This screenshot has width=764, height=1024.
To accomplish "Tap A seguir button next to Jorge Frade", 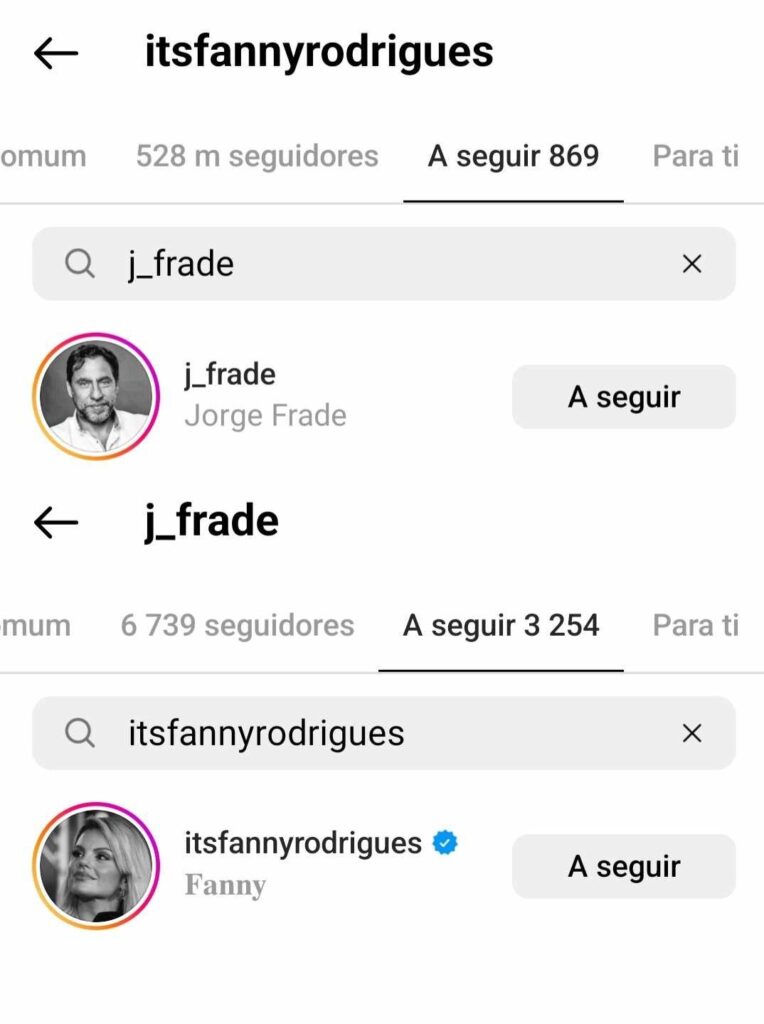I will [624, 397].
